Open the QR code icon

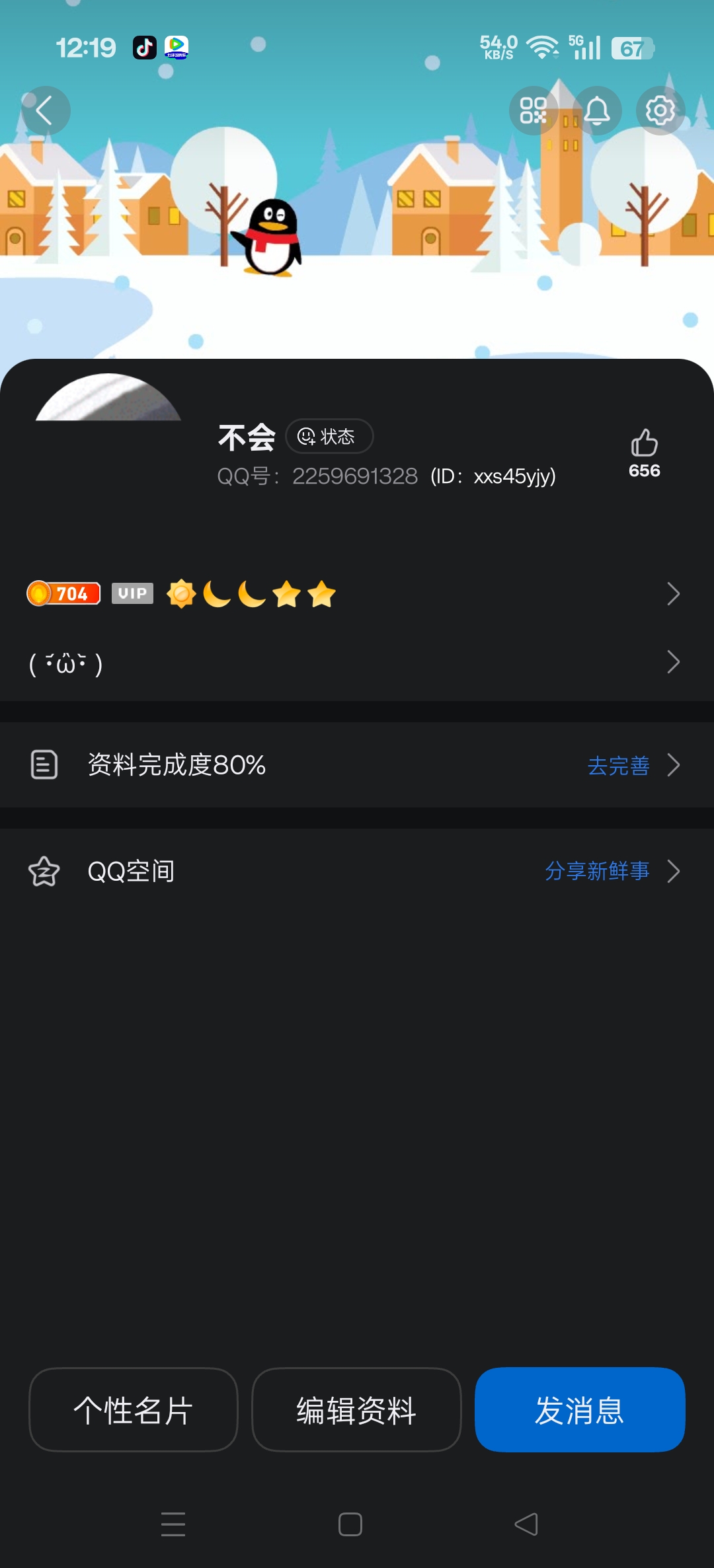pyautogui.click(x=533, y=110)
